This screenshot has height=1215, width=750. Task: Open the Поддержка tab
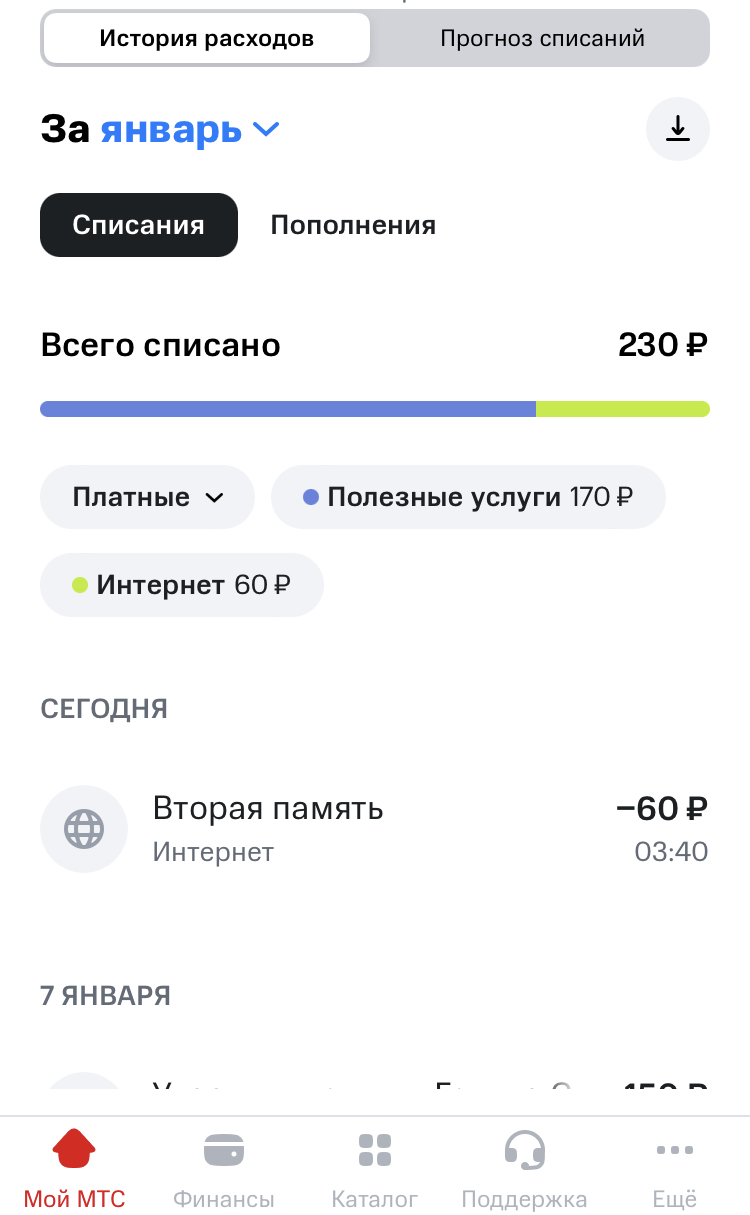(x=524, y=1168)
